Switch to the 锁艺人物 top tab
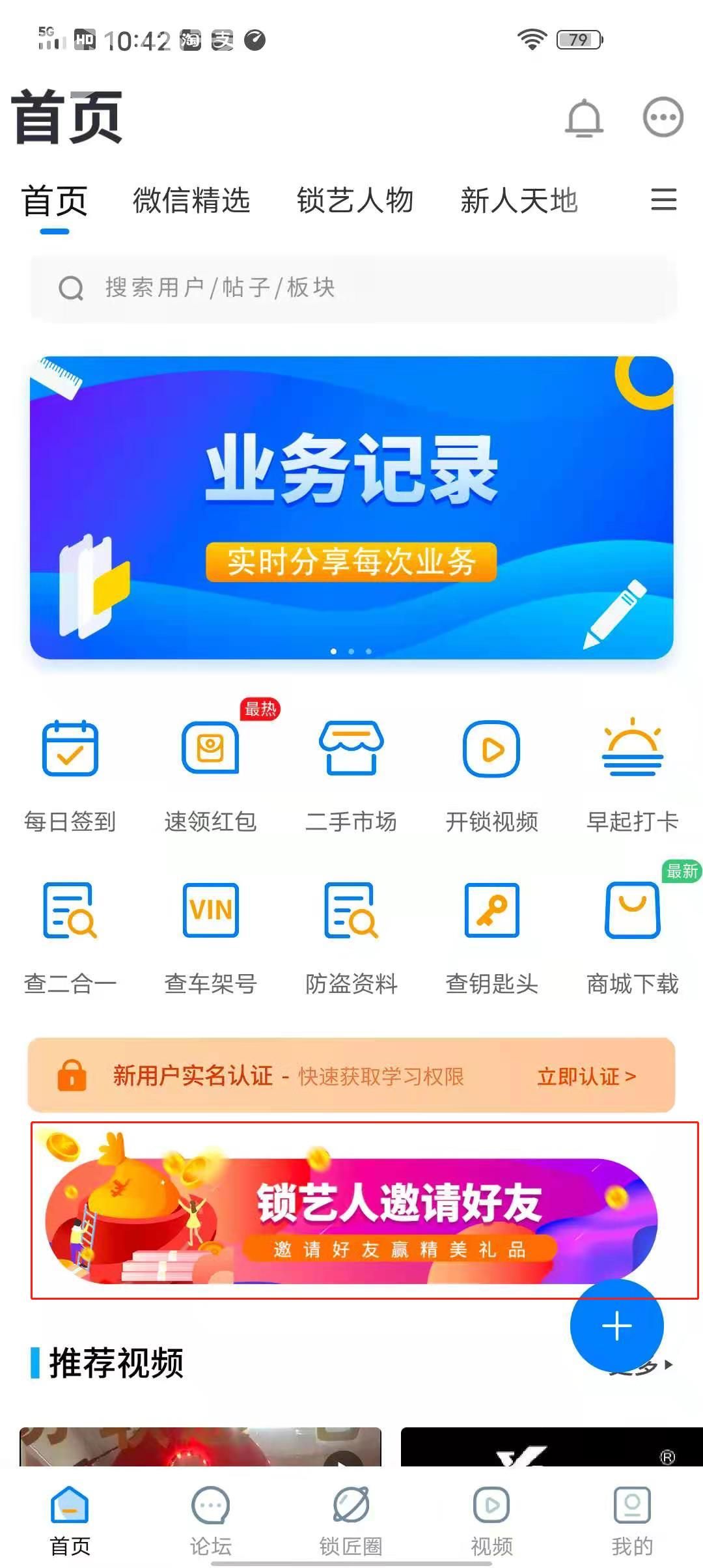703x1568 pixels. (x=355, y=201)
